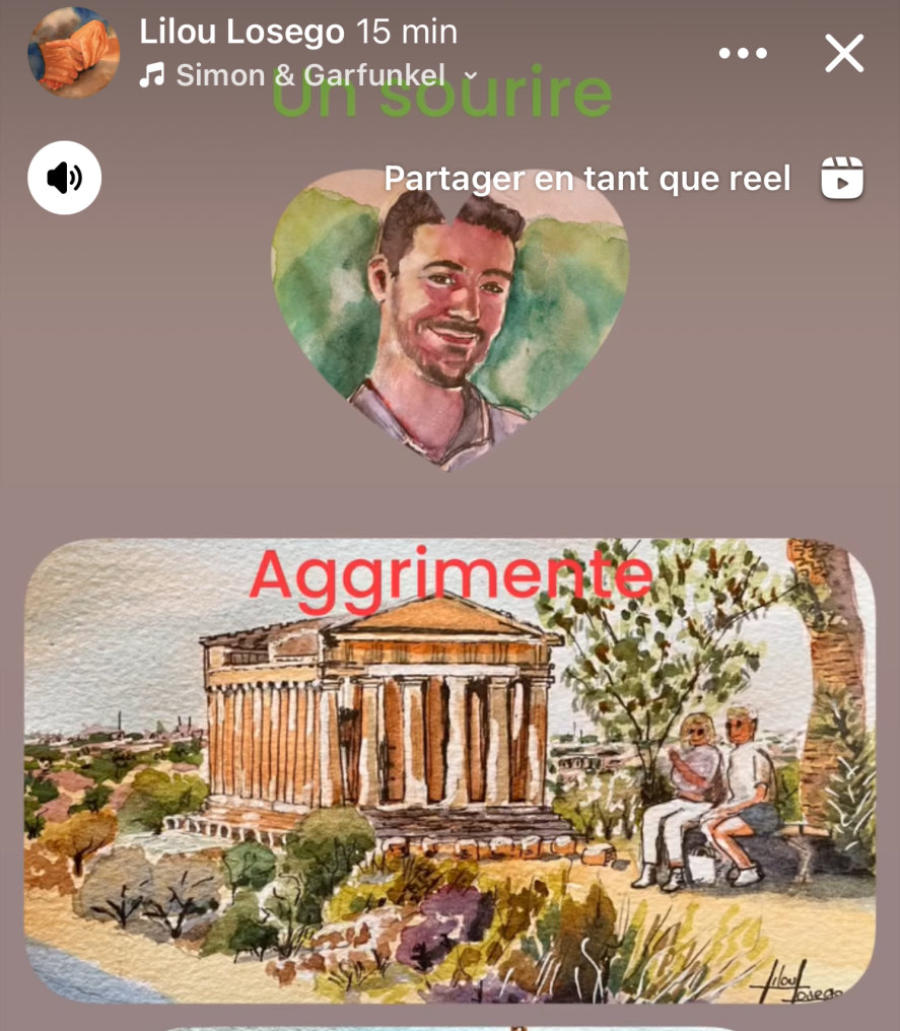Mute the story sound

click(x=64, y=178)
